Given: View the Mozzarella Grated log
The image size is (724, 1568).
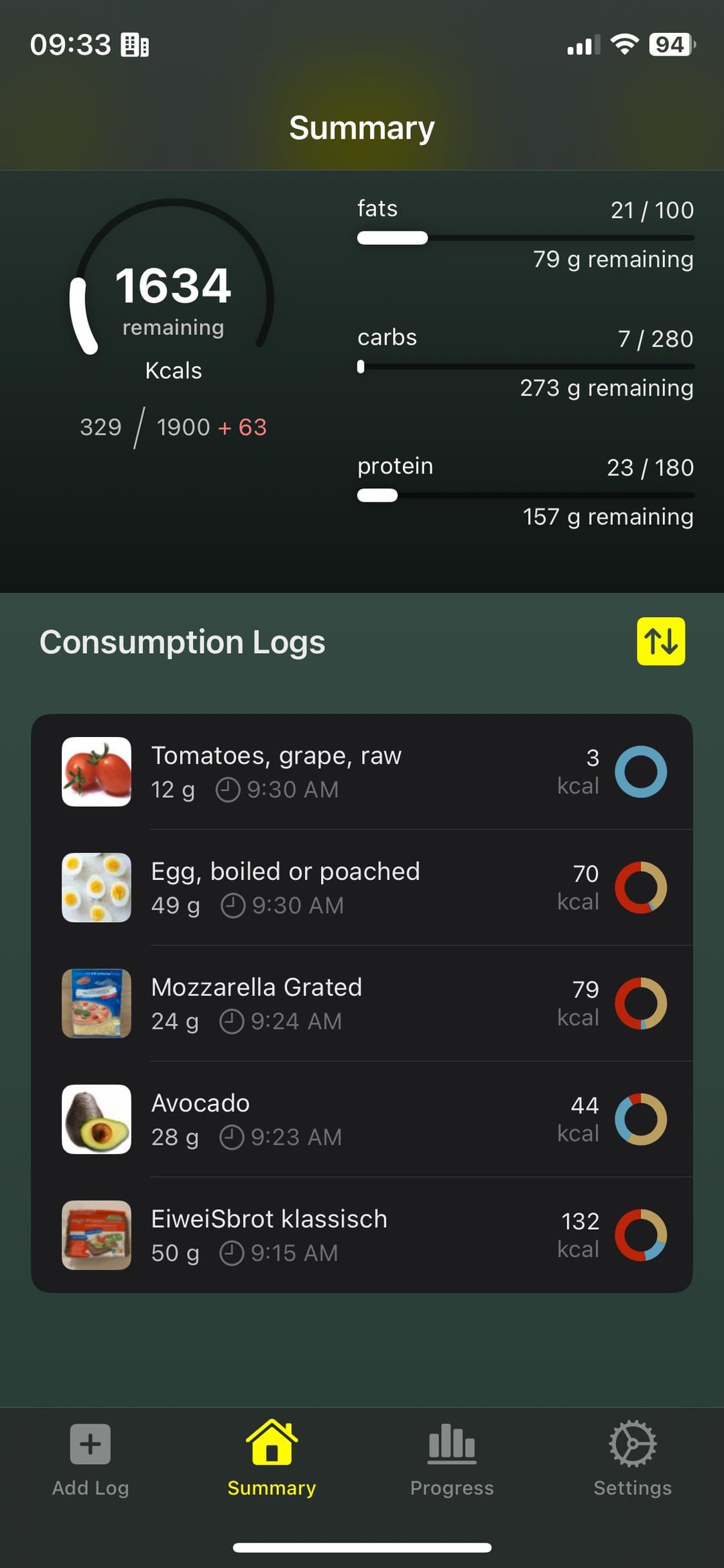Looking at the screenshot, I should (x=362, y=1003).
